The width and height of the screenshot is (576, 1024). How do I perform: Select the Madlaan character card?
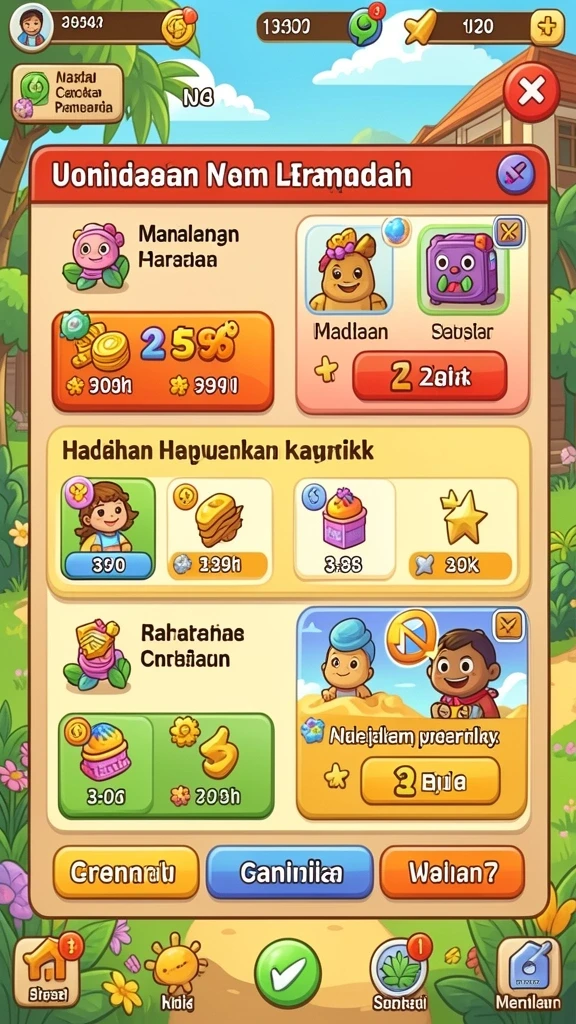click(x=349, y=283)
